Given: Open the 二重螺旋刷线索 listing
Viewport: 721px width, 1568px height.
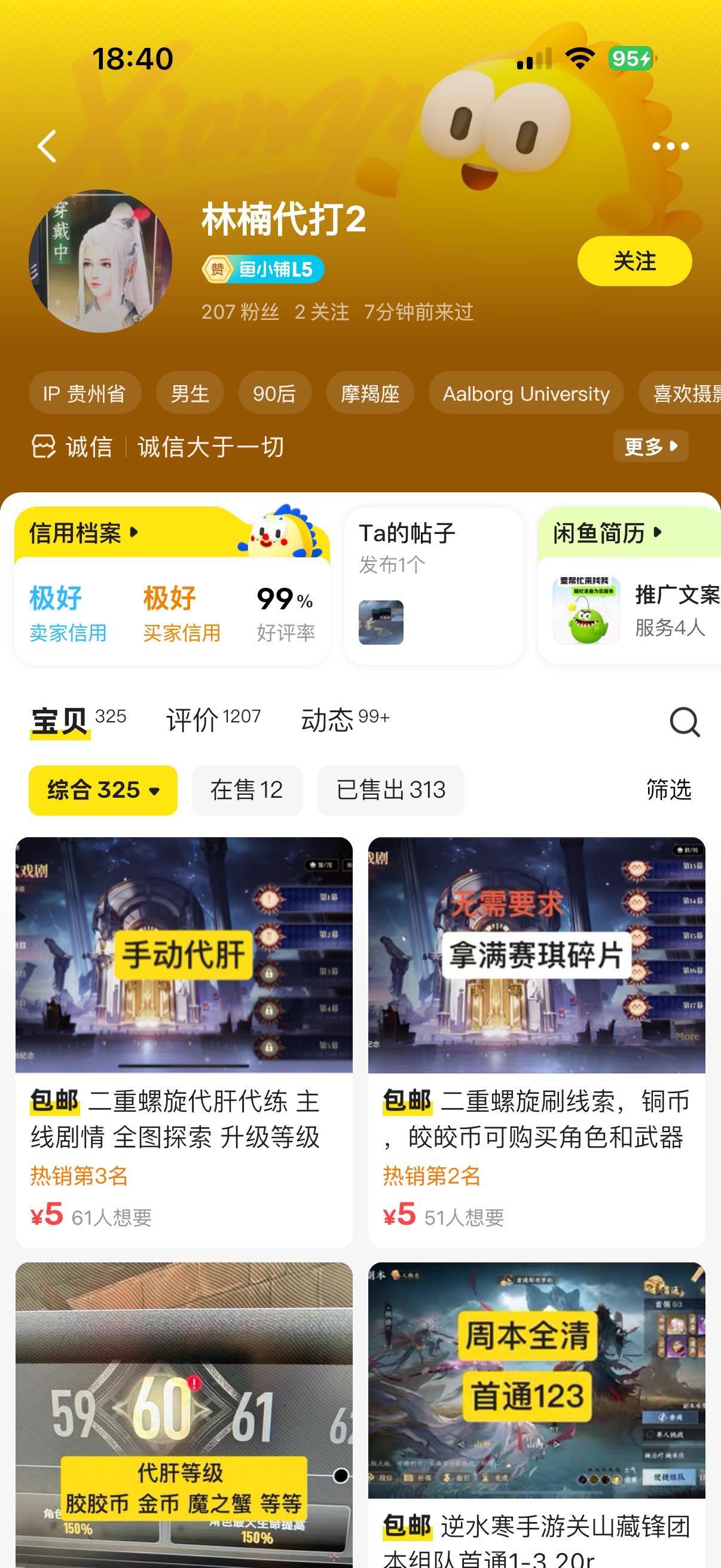Looking at the screenshot, I should (x=536, y=1041).
